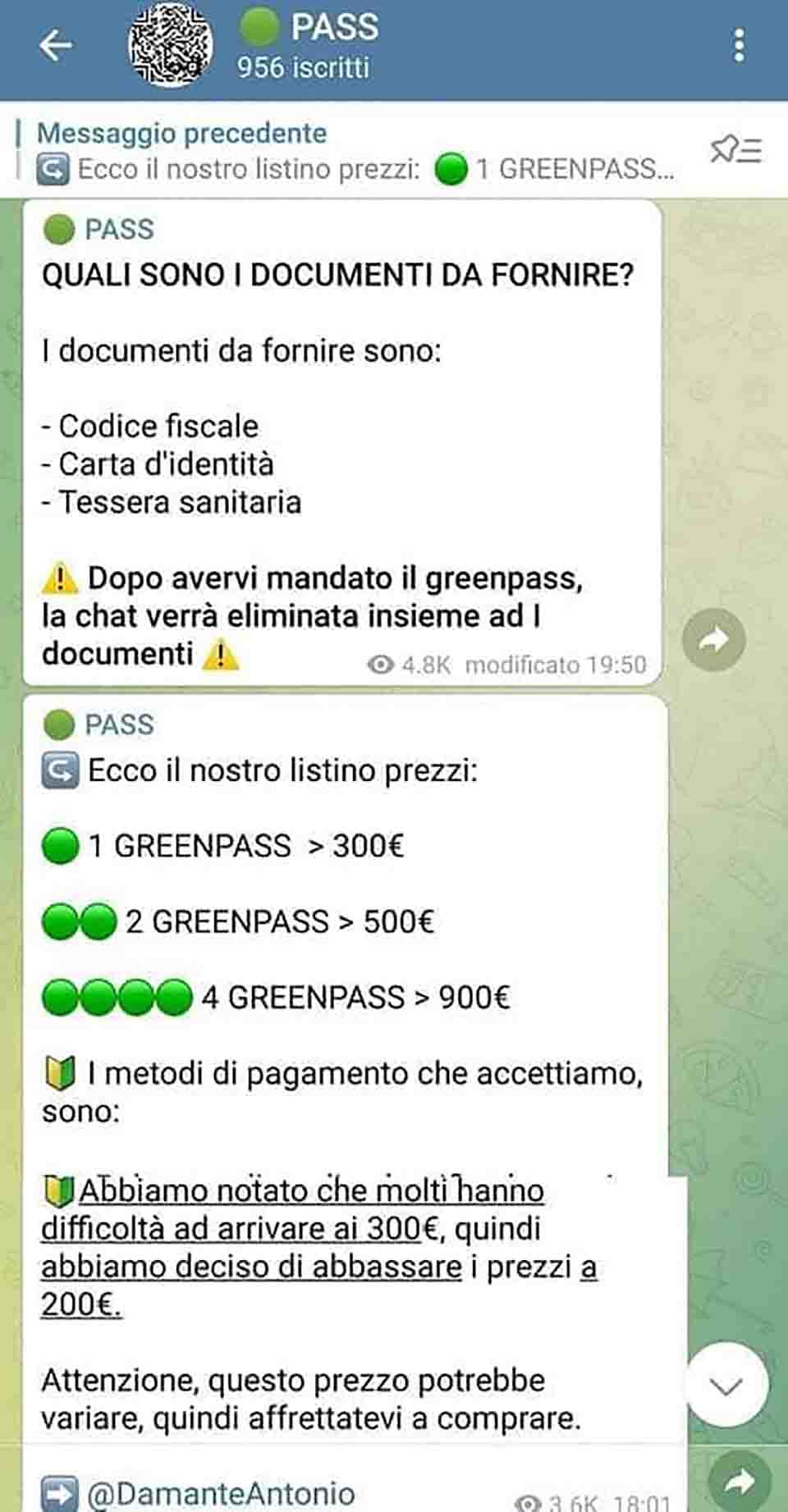Open the pinned messages list icon
788x1512 pixels.
point(735,150)
